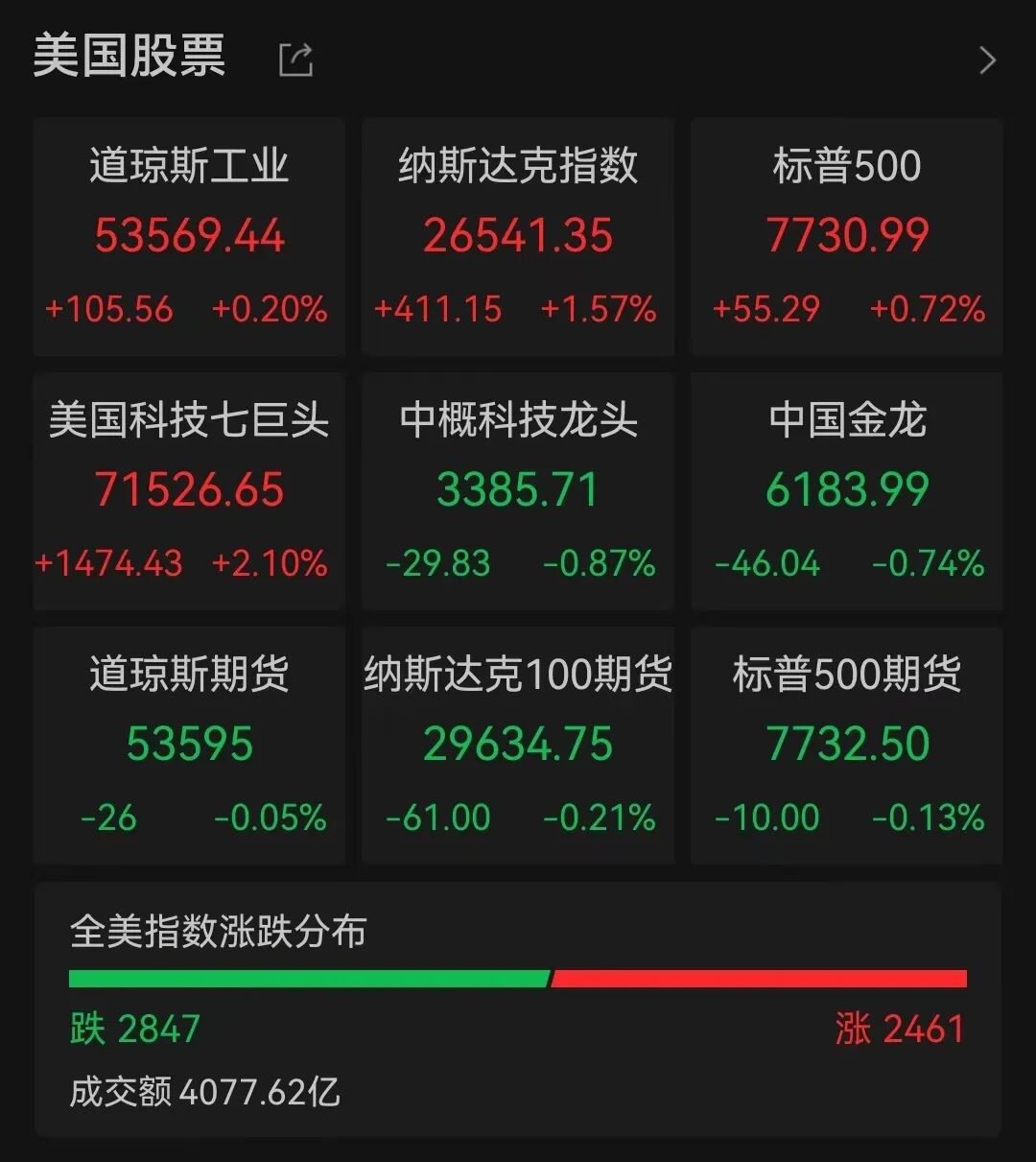Open the 美国股票 section via the chevron arrow

point(987,60)
